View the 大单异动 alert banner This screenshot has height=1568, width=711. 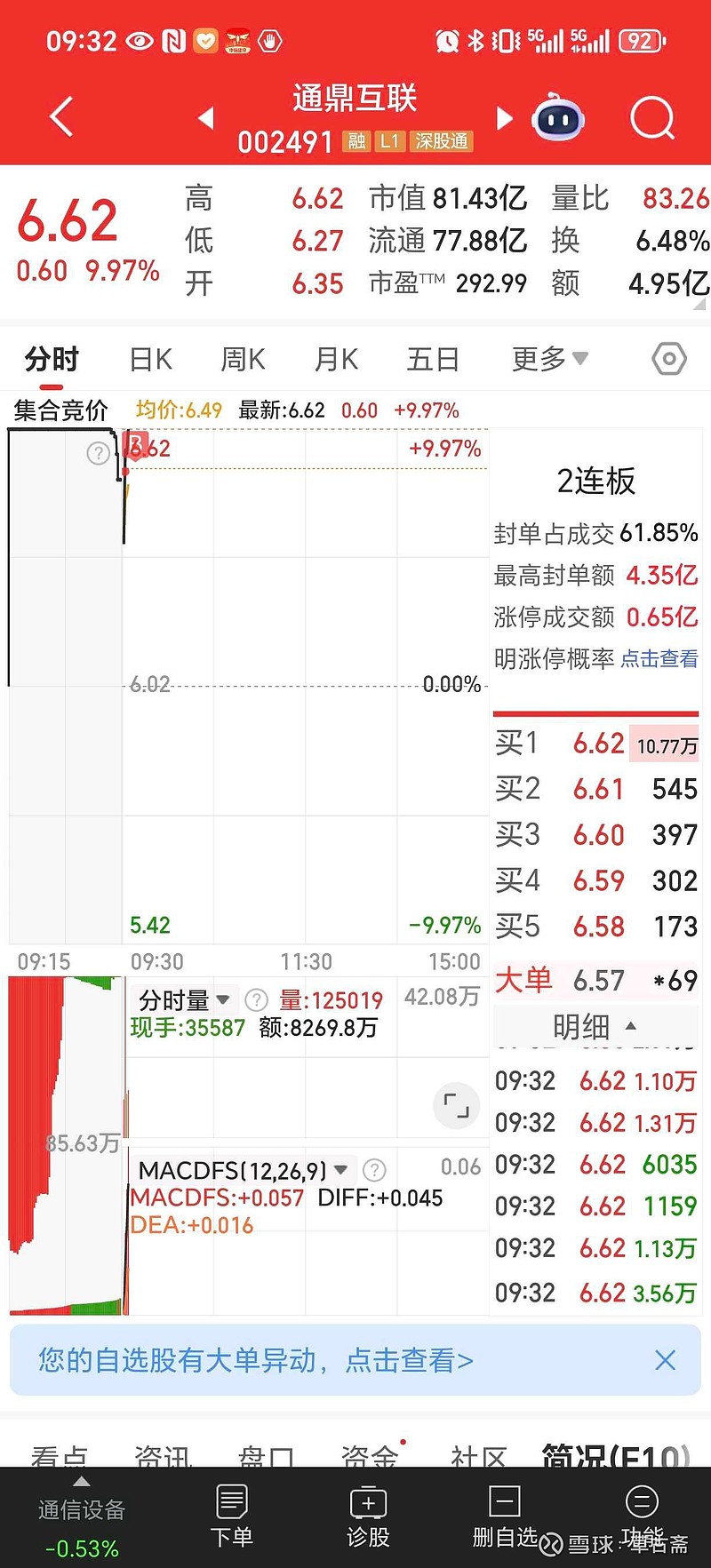(x=256, y=1360)
